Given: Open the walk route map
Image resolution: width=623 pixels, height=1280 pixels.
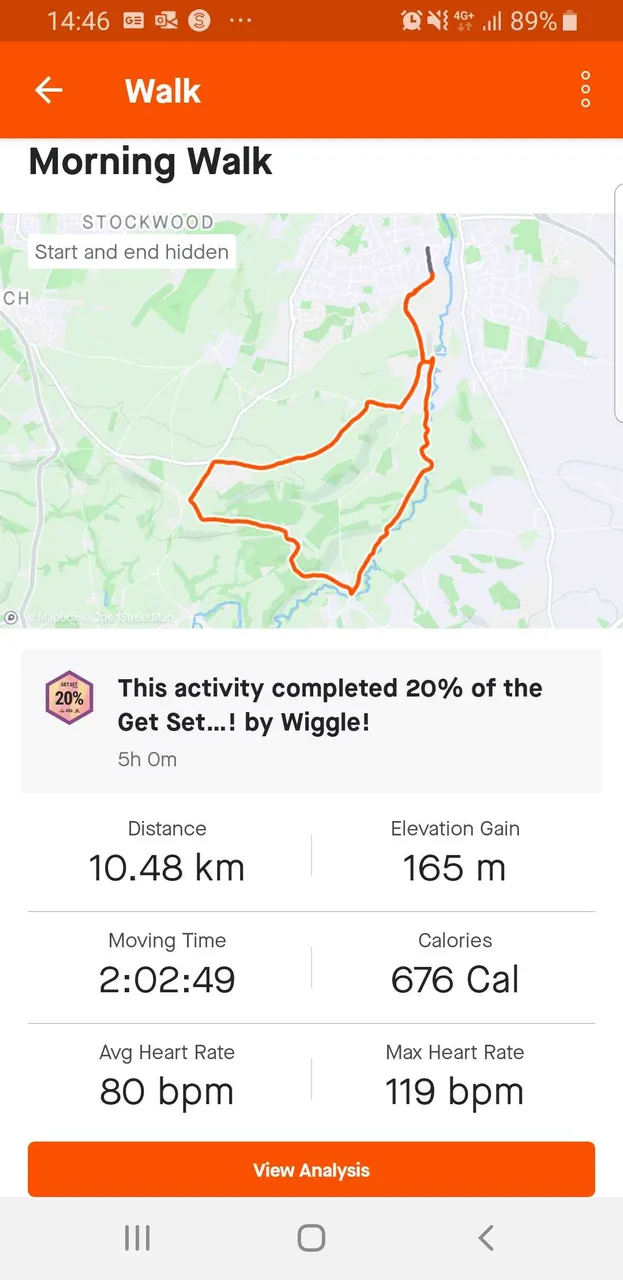Looking at the screenshot, I should click(311, 420).
